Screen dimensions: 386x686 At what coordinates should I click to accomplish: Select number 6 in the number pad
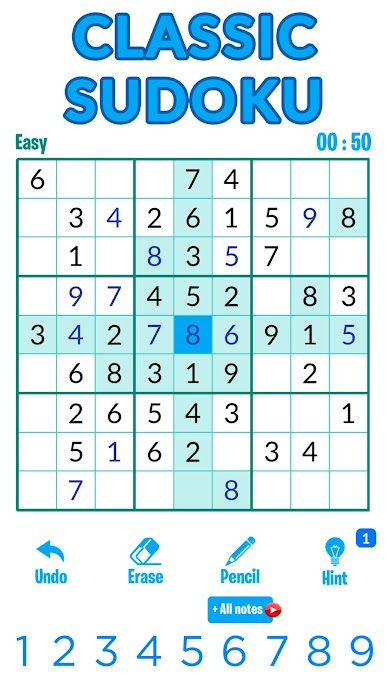(x=235, y=651)
